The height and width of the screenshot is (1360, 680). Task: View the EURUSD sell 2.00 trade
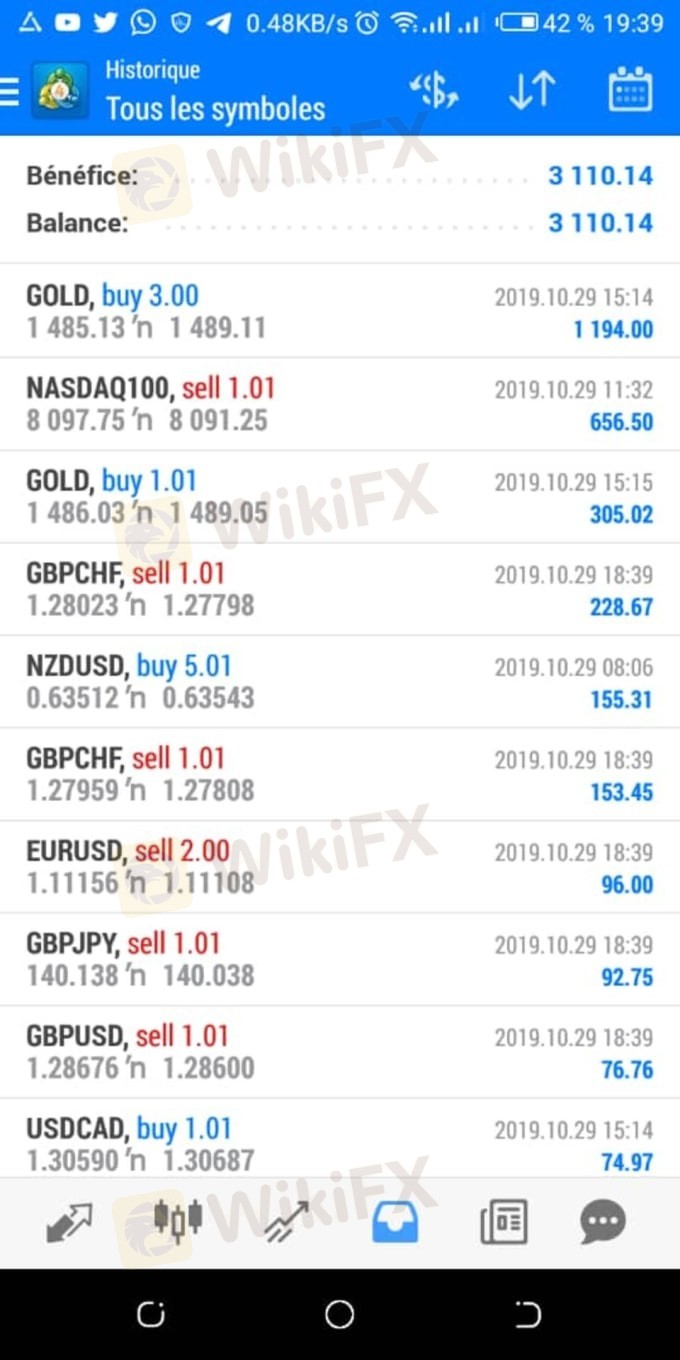tap(340, 867)
